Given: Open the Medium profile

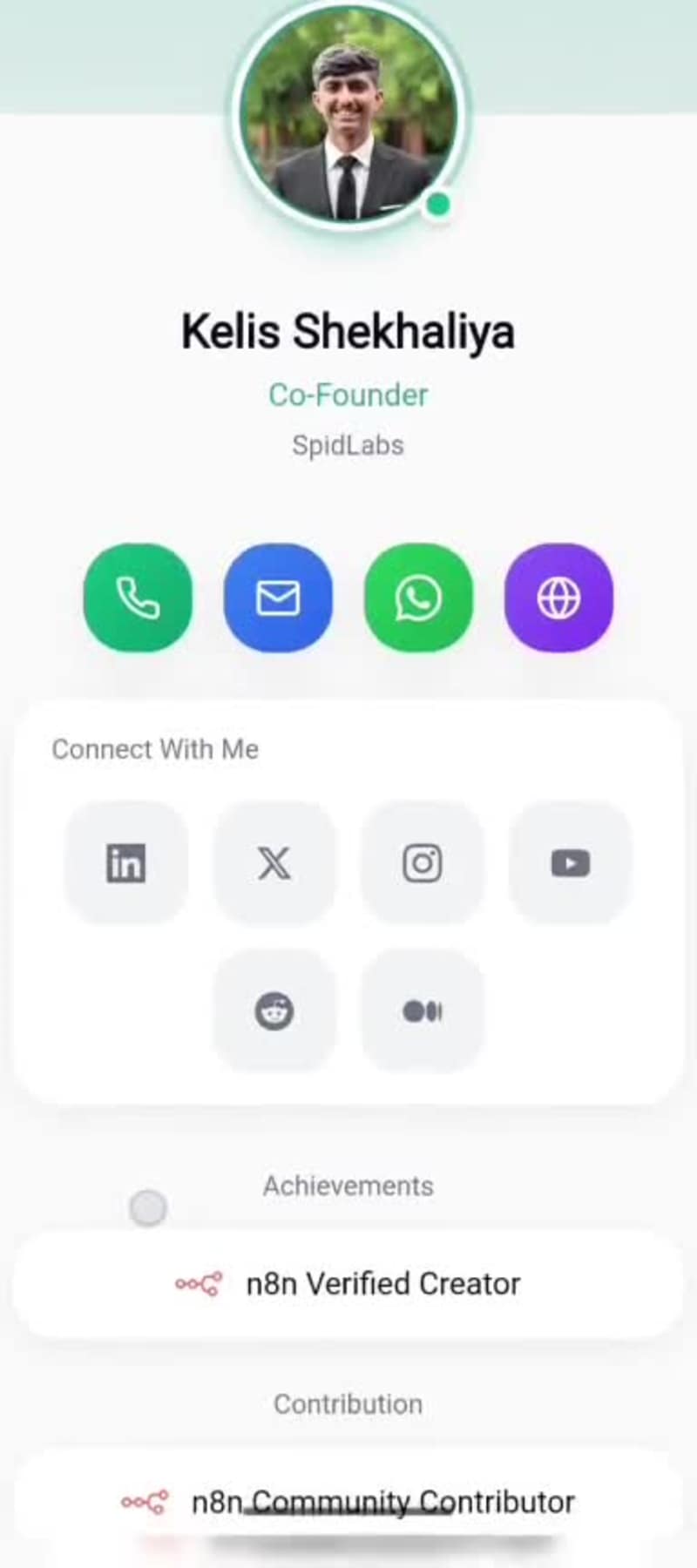Looking at the screenshot, I should [423, 1011].
